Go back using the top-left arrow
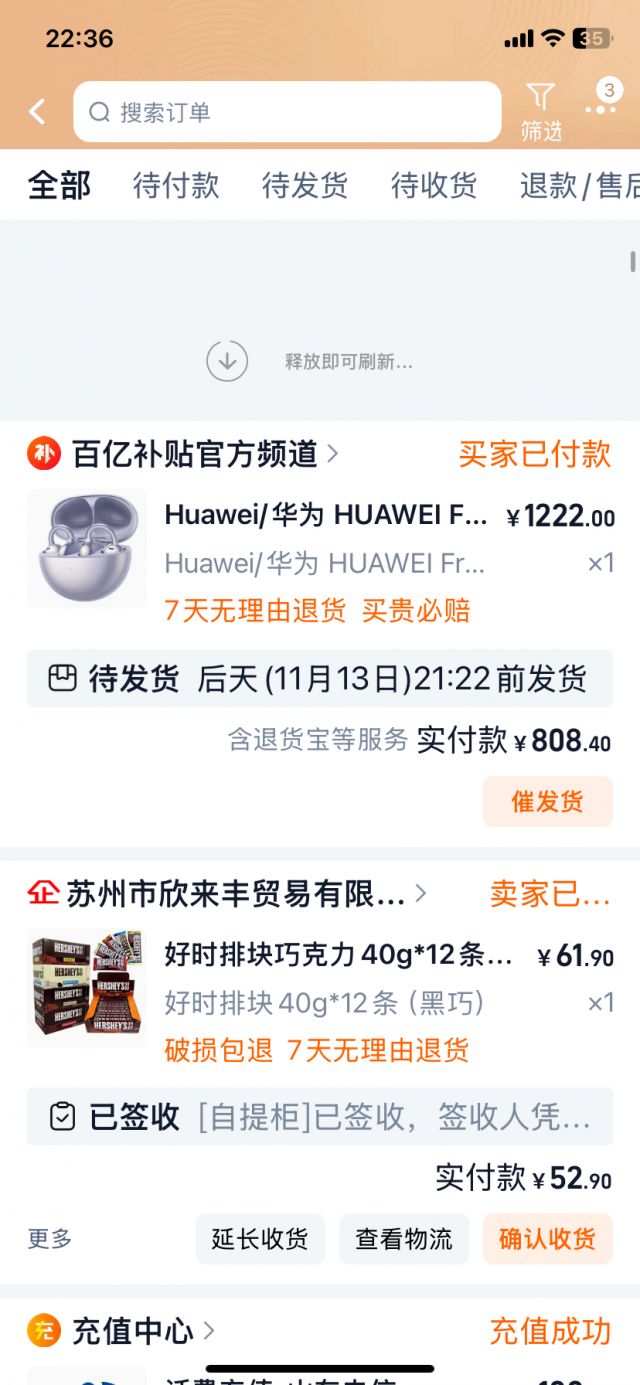640x1385 pixels. (x=37, y=112)
